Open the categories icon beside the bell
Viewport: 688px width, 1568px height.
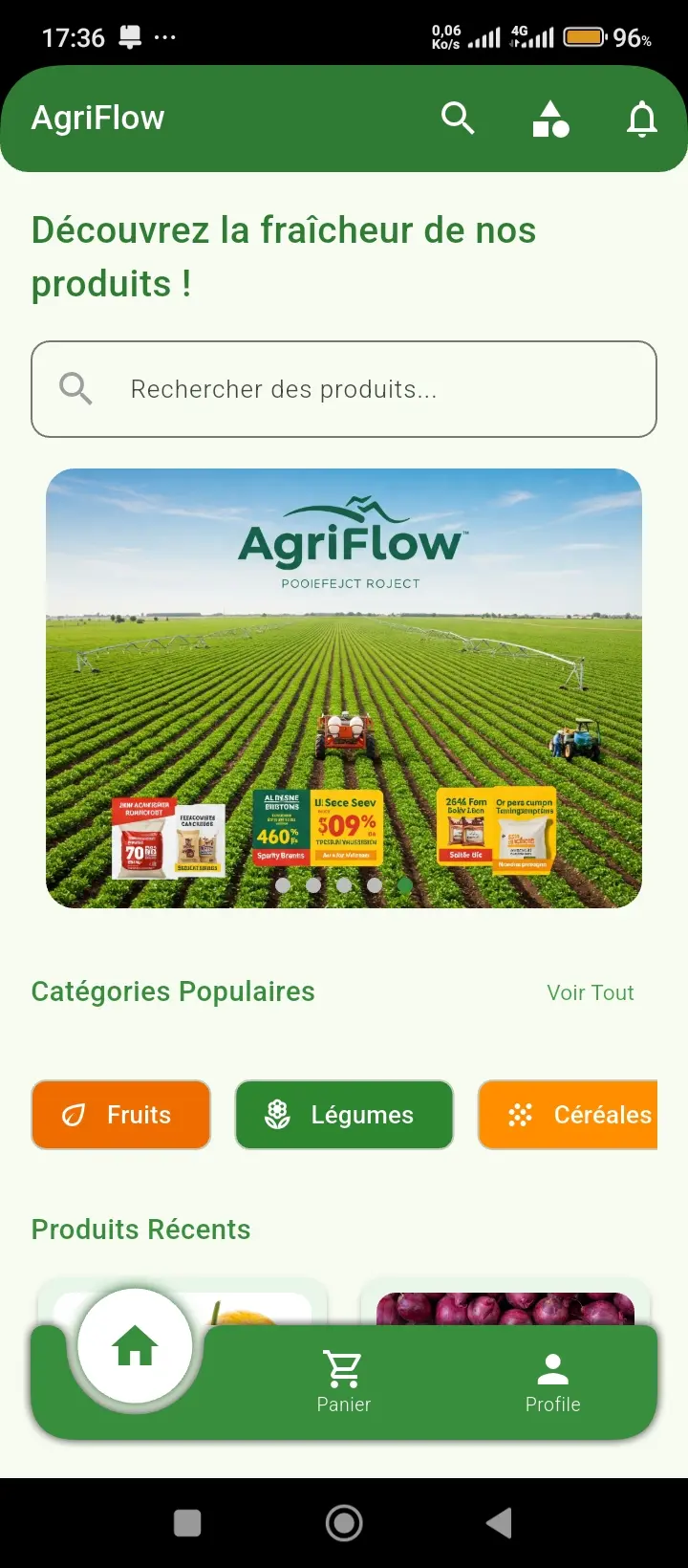coord(550,119)
